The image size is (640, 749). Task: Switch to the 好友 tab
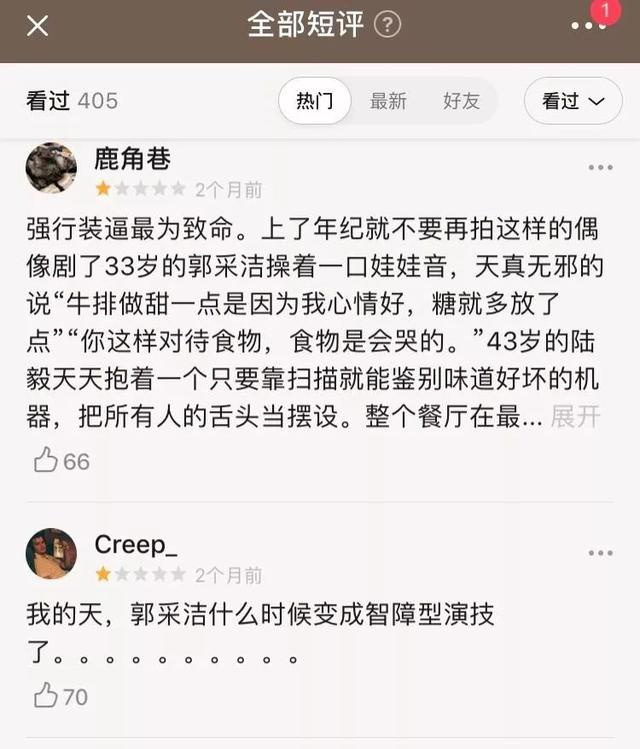pyautogui.click(x=461, y=101)
